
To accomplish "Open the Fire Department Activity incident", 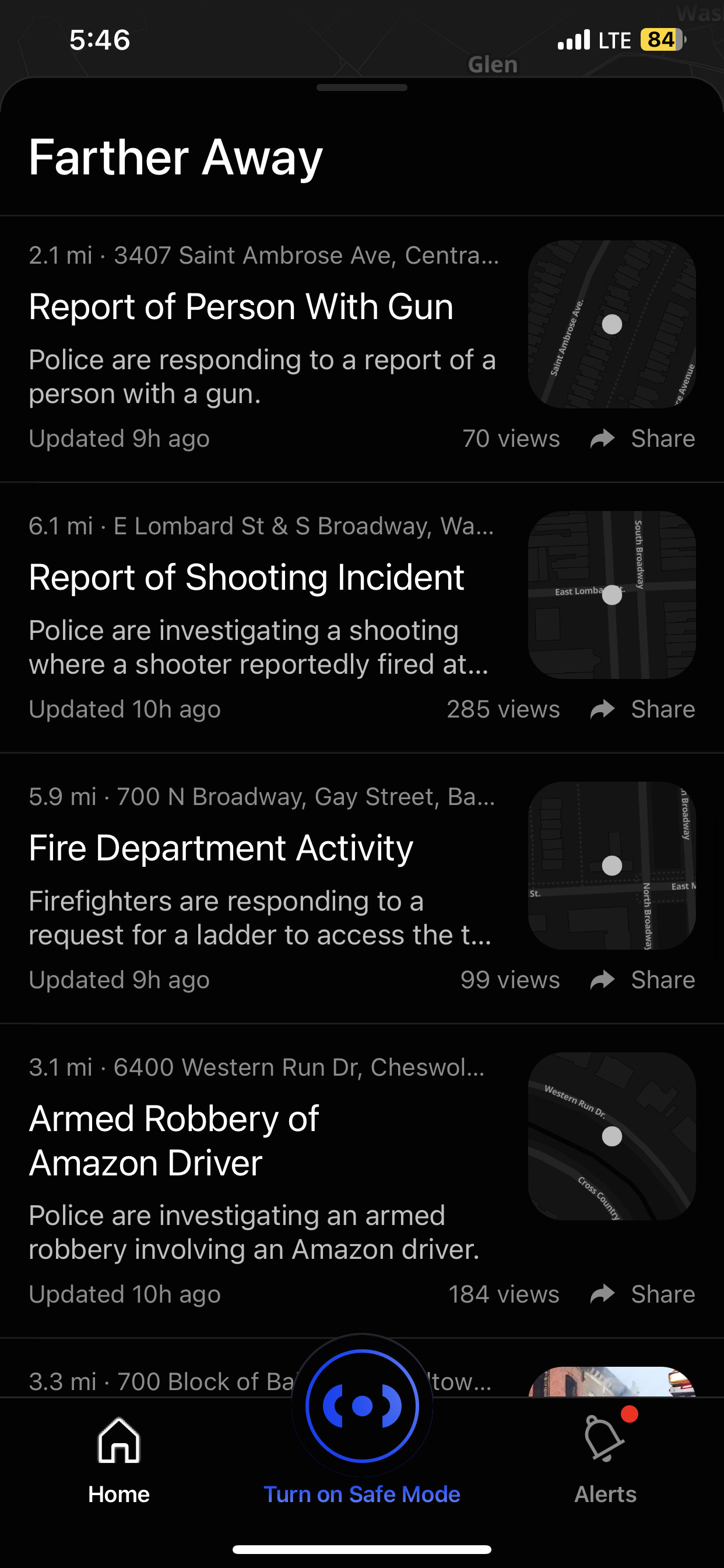I will click(221, 848).
